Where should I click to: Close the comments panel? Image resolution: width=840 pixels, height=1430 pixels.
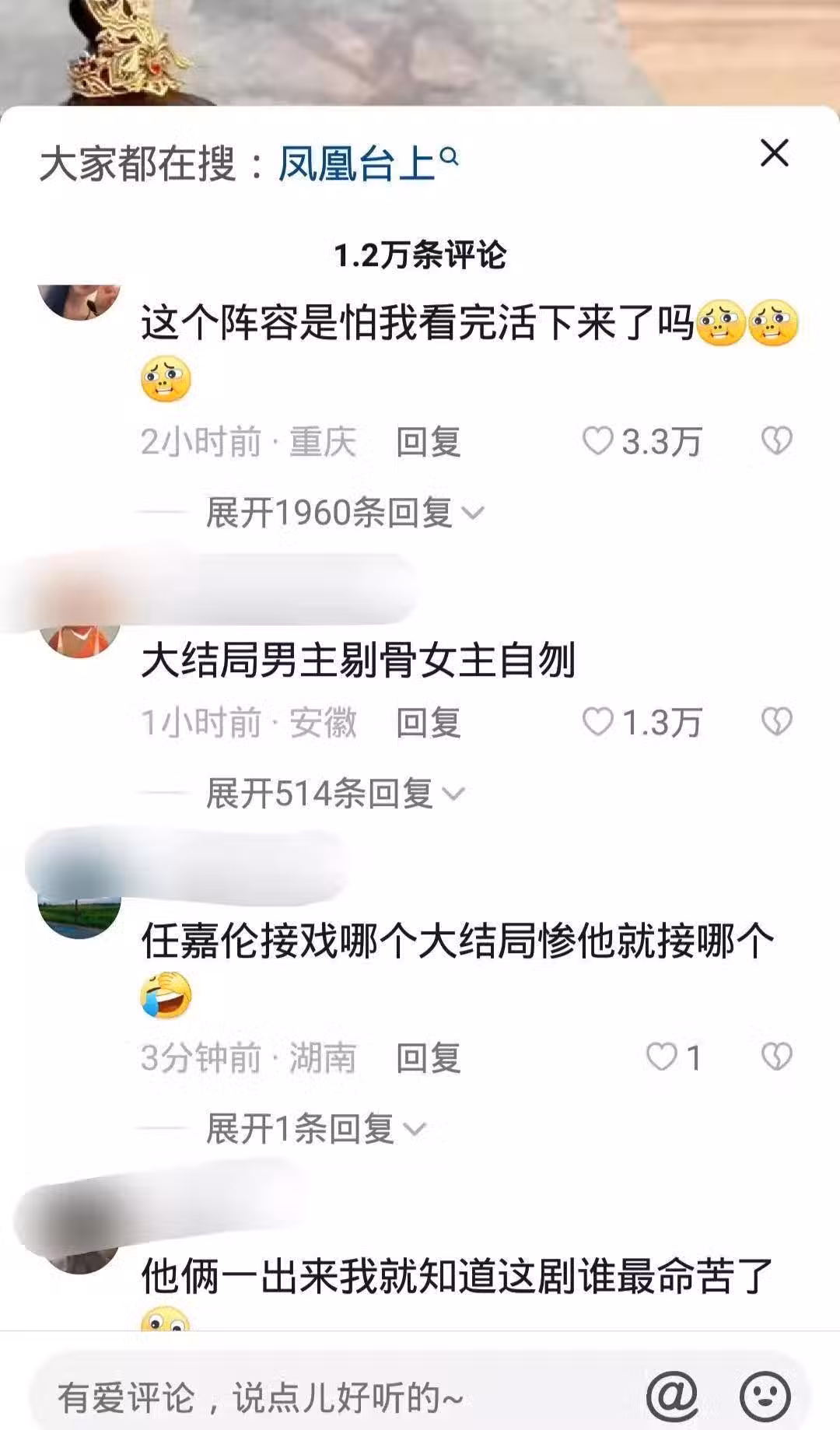coord(774,153)
